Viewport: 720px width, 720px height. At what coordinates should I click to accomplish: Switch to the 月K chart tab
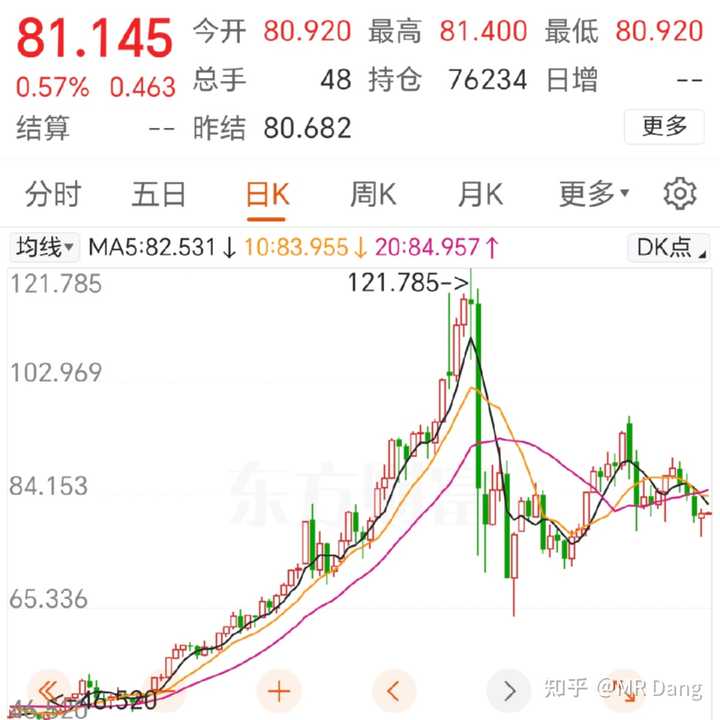(x=480, y=194)
